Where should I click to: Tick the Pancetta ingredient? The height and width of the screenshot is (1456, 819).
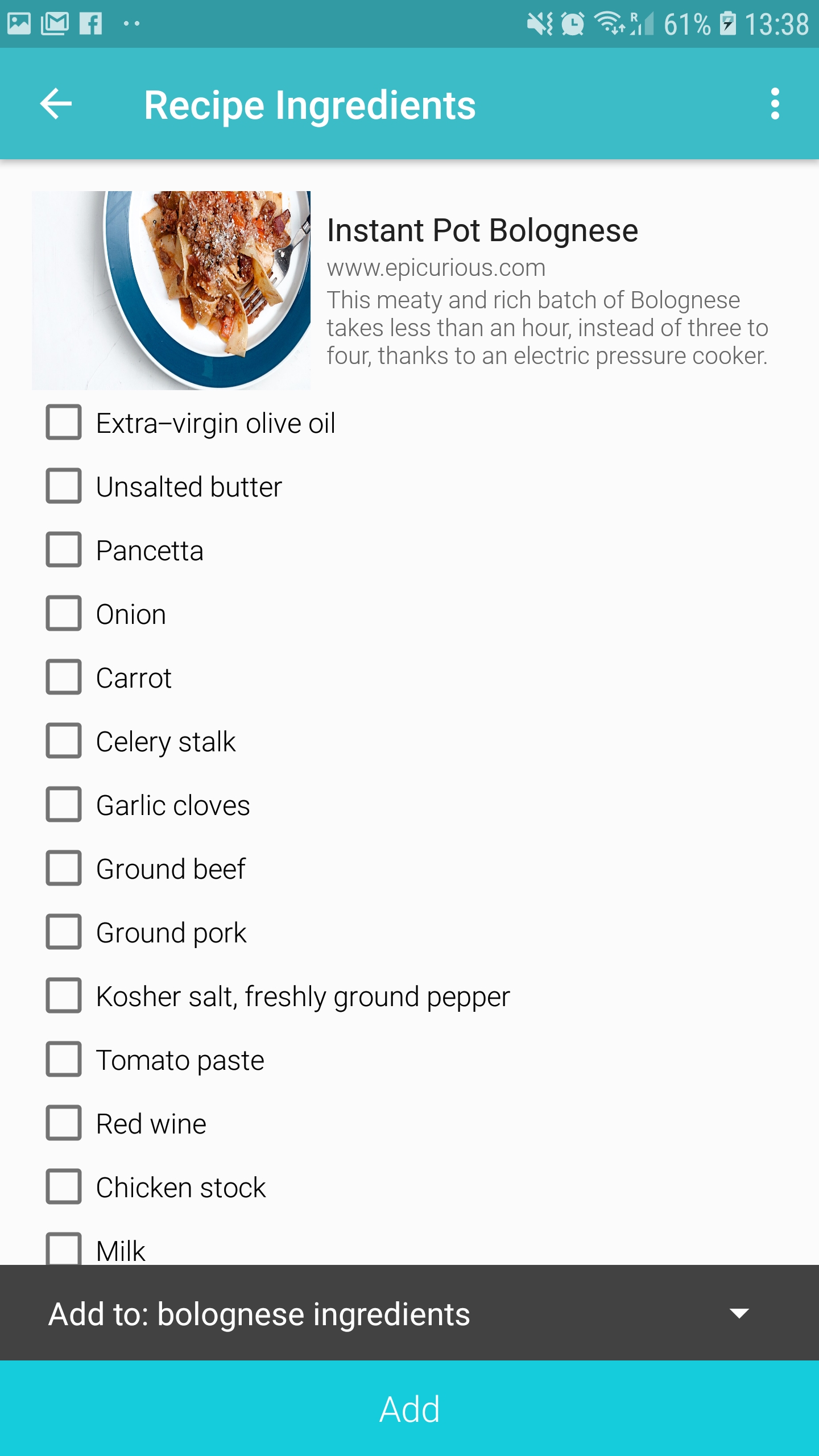pos(64,550)
